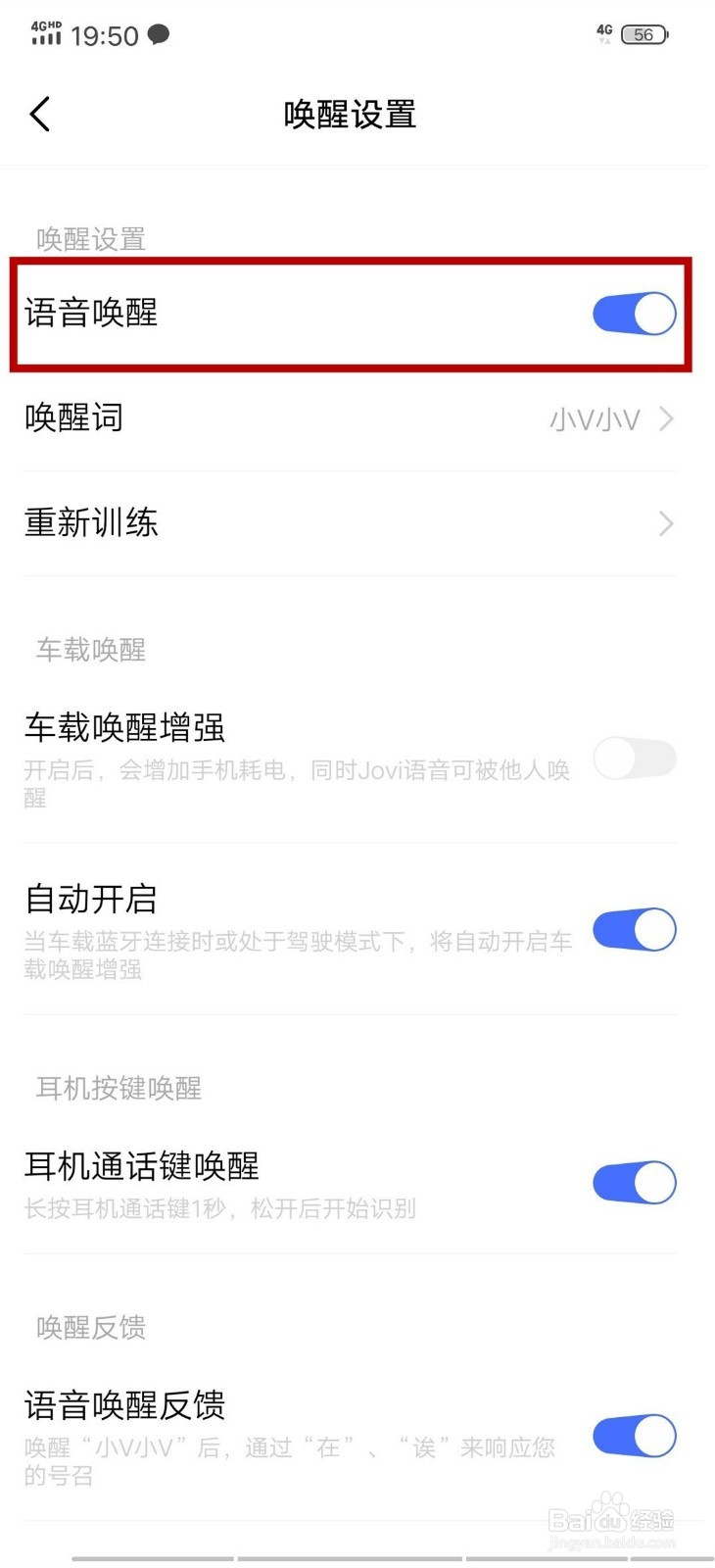This screenshot has height=1568, width=715.
Task: Toggle off 语音唤醒反馈 feedback switch
Action: click(634, 1434)
